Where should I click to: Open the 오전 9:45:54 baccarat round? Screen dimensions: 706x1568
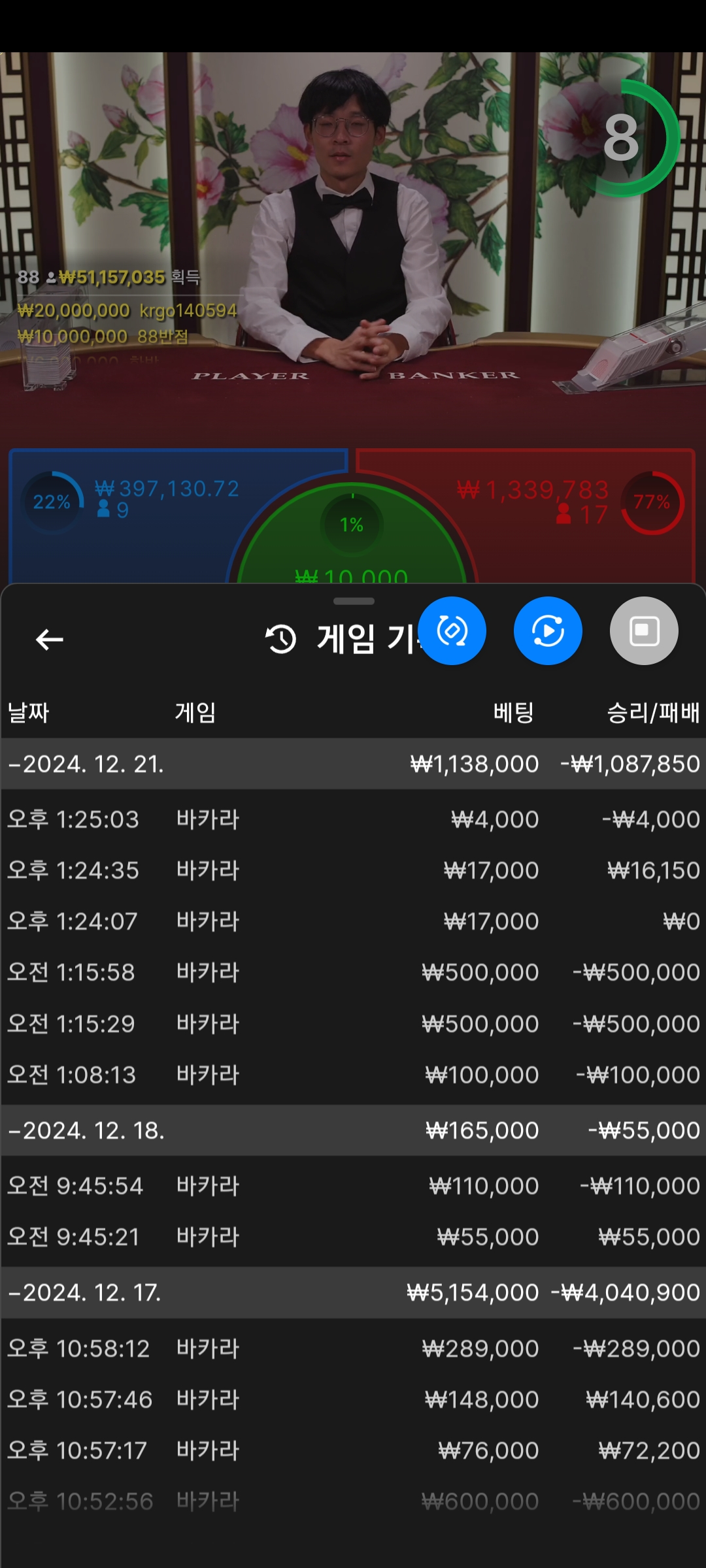click(x=353, y=1186)
